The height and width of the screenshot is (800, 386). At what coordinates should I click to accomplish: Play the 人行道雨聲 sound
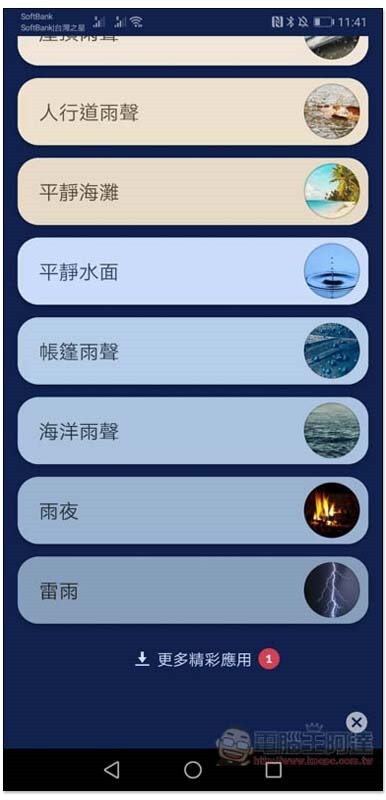pos(193,112)
